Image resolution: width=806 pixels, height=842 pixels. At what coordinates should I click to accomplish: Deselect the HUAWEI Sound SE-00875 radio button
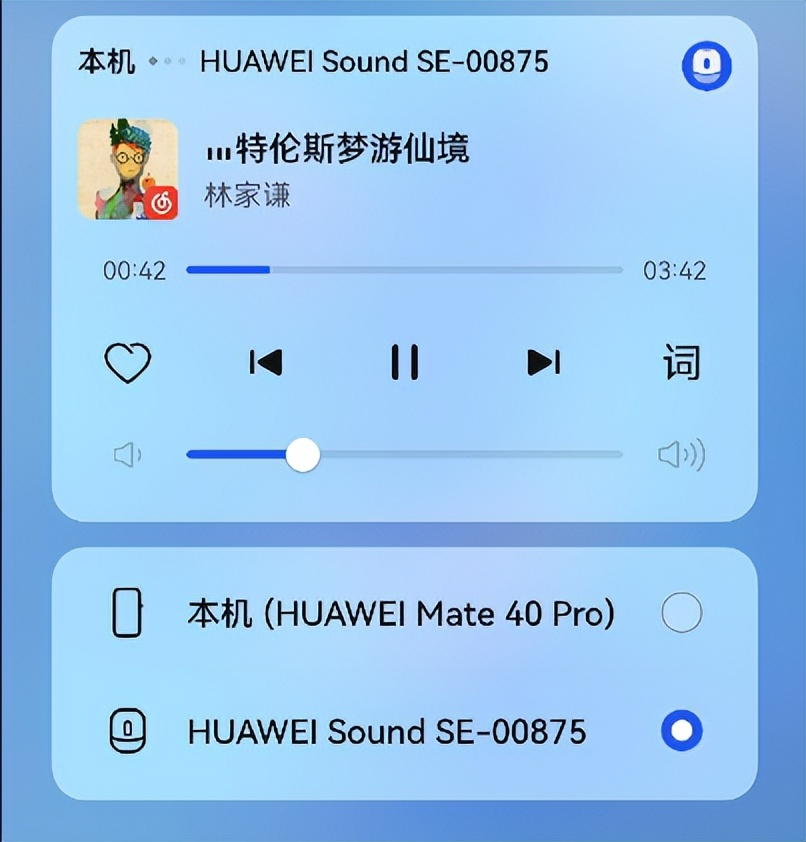point(681,731)
